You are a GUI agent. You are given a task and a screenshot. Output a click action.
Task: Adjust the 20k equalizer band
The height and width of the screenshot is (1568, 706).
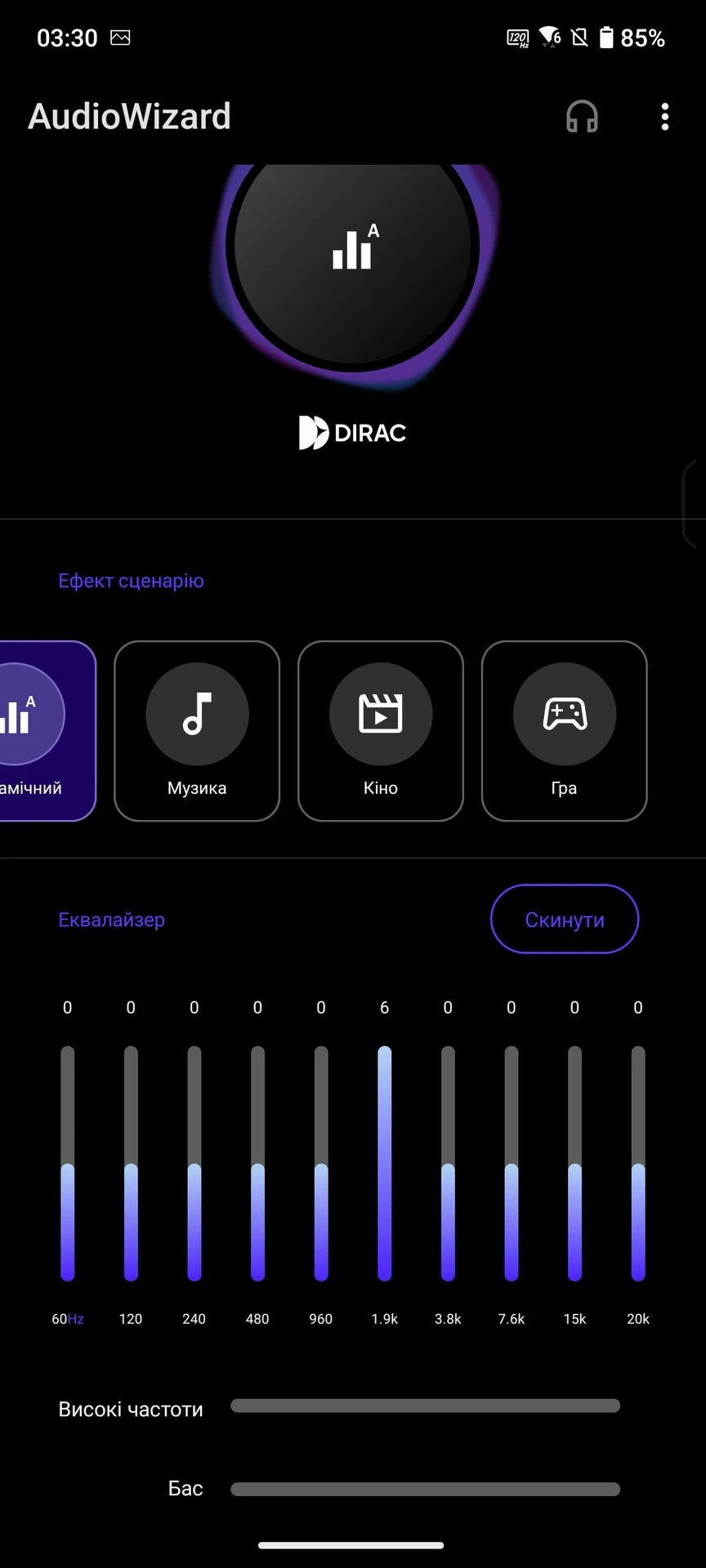pyautogui.click(x=638, y=1165)
